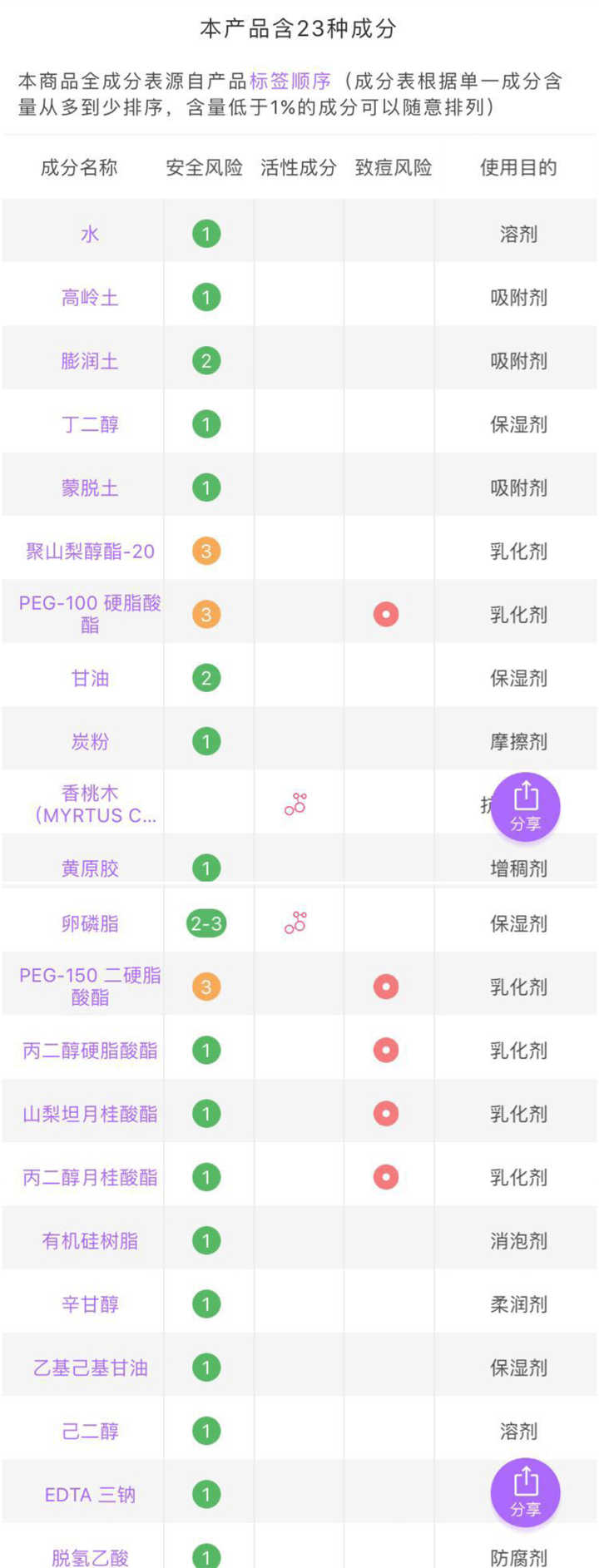599x1568 pixels.
Task: Tap the purple 分享 share button near 香桃木
Action: click(x=526, y=805)
